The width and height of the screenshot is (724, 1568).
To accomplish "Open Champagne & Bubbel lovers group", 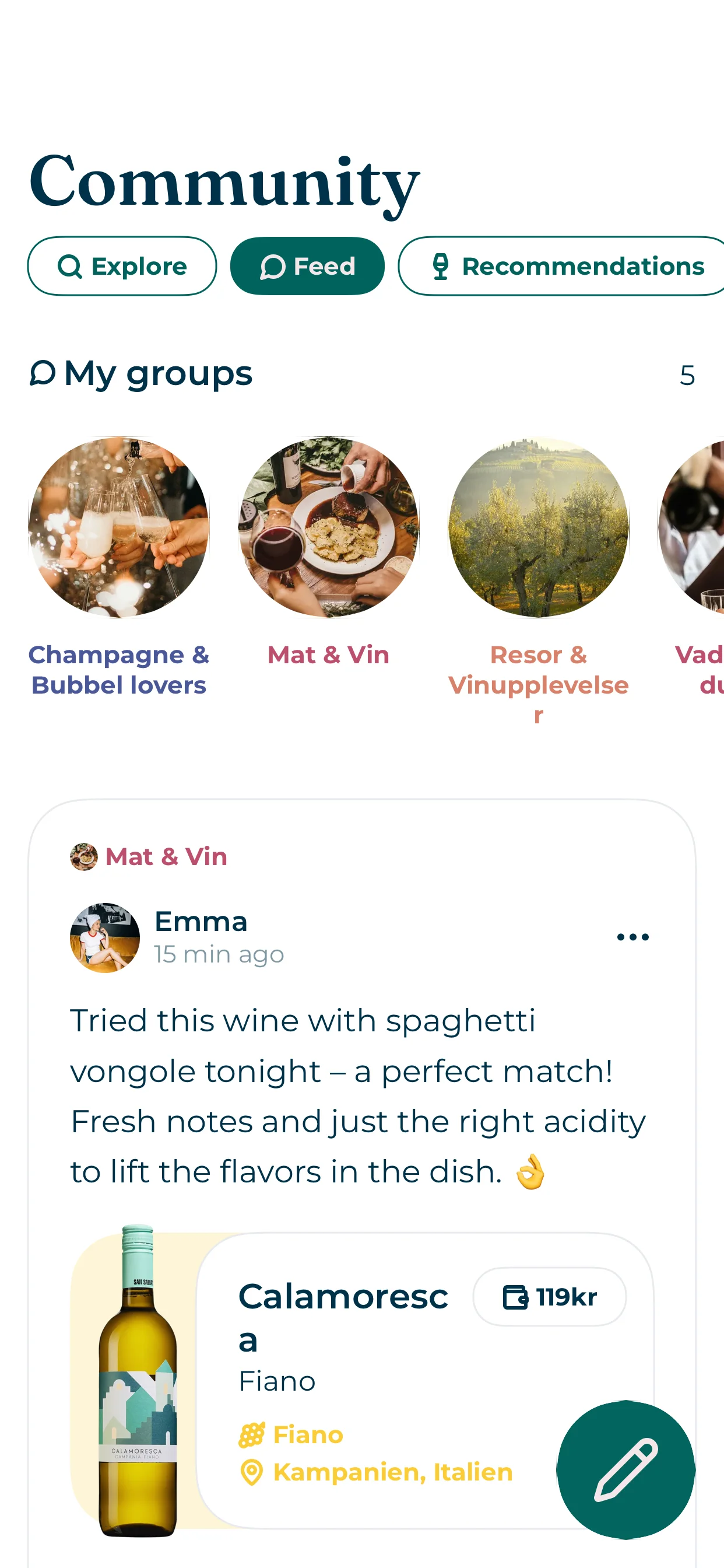I will click(x=119, y=527).
